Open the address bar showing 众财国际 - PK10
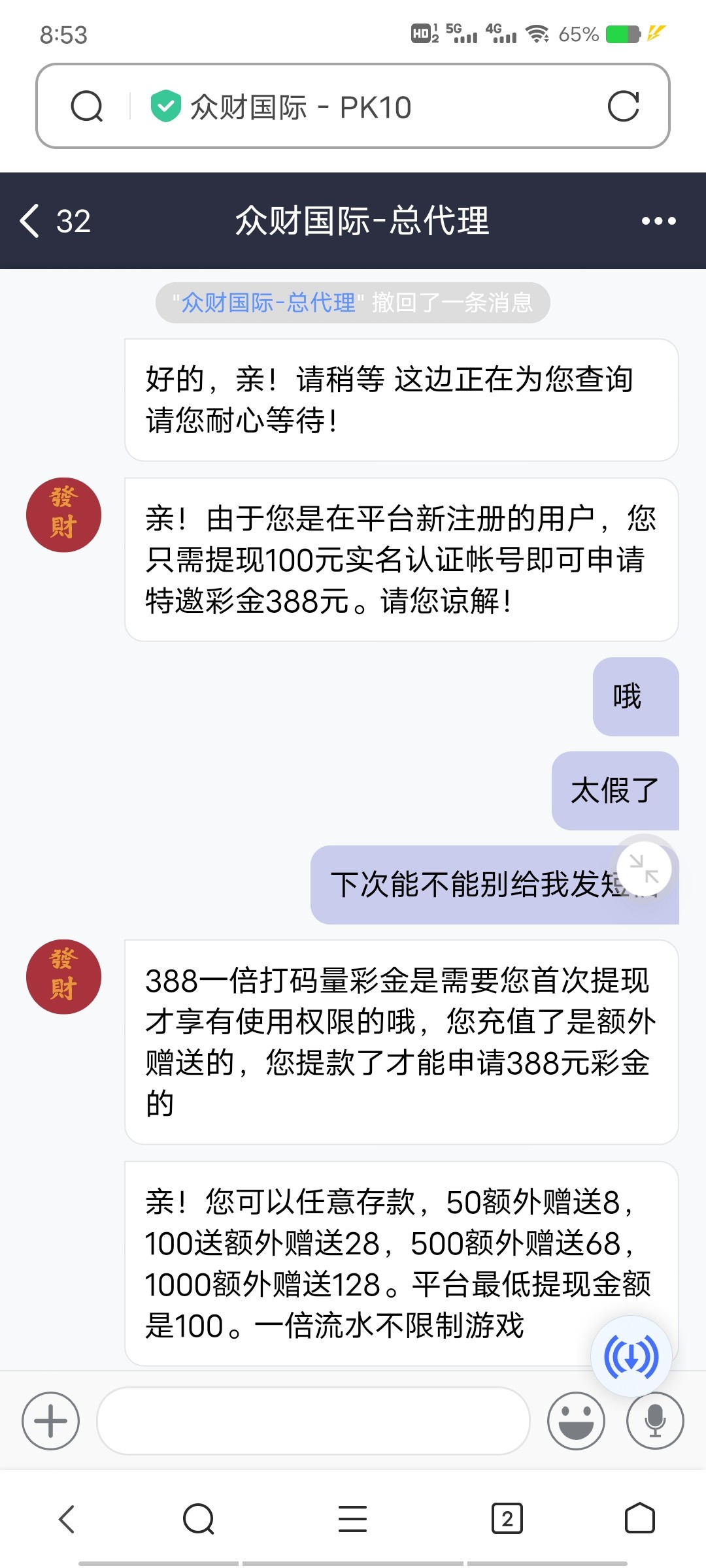706x1568 pixels. [366, 106]
